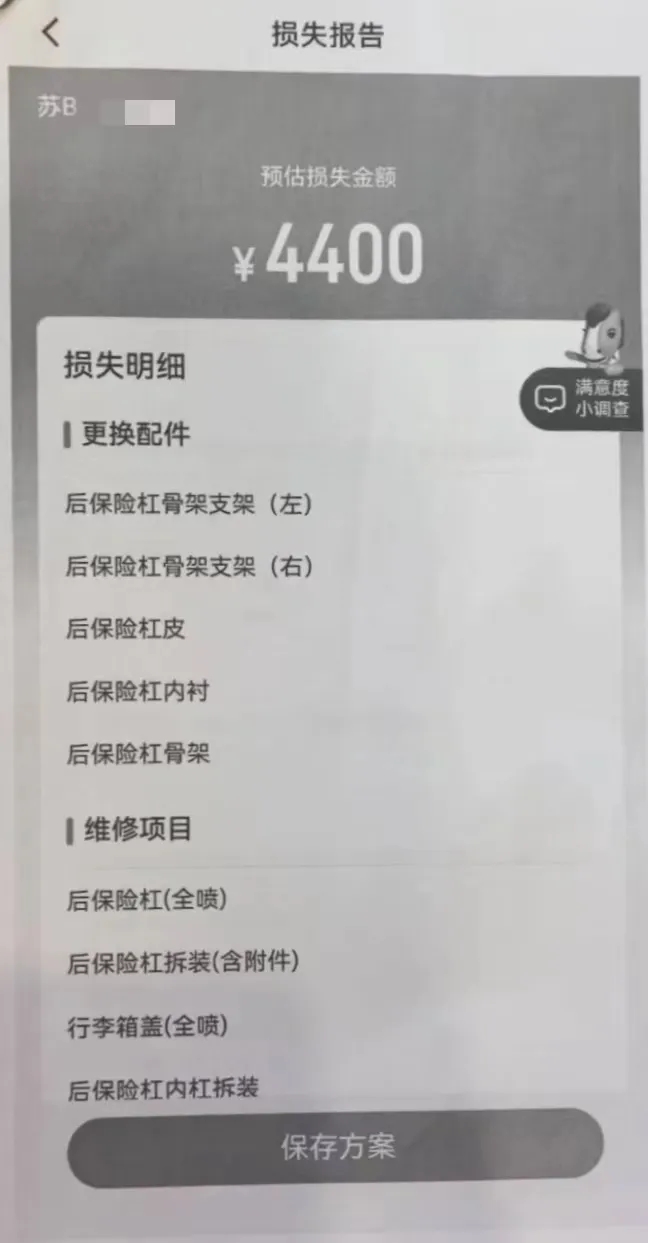The width and height of the screenshot is (648, 1243).
Task: Open the 满意度小调查 survey
Action: coord(586,399)
